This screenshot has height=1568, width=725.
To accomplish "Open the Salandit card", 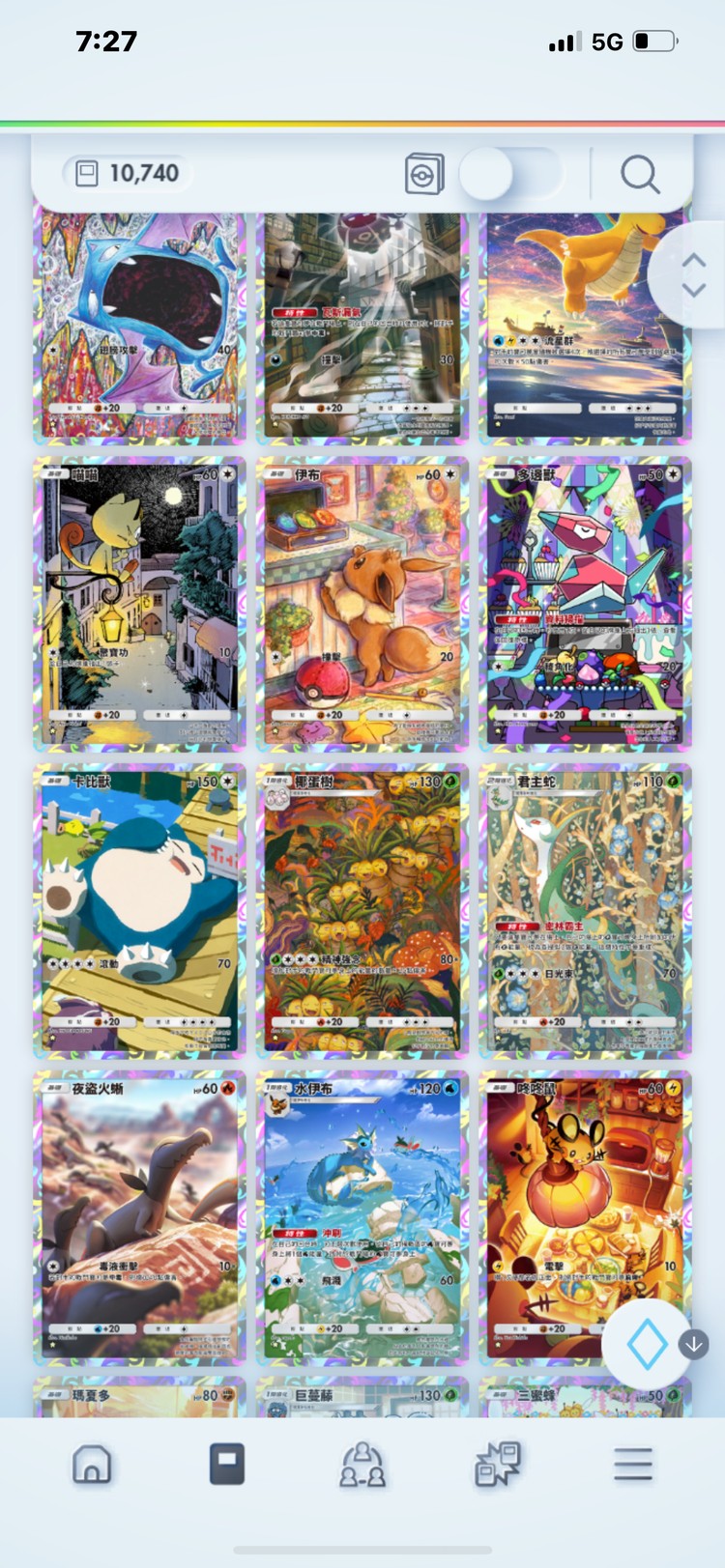I will coord(140,1217).
